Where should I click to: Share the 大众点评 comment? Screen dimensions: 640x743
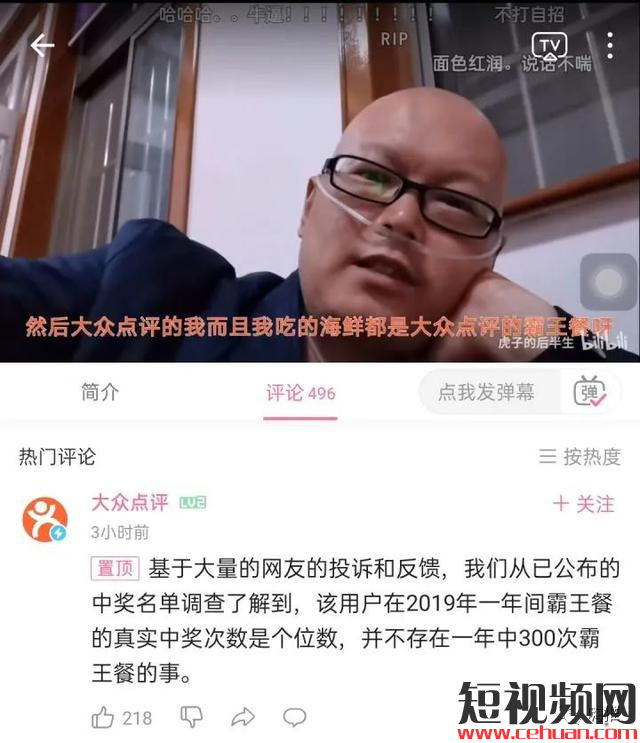[243, 717]
